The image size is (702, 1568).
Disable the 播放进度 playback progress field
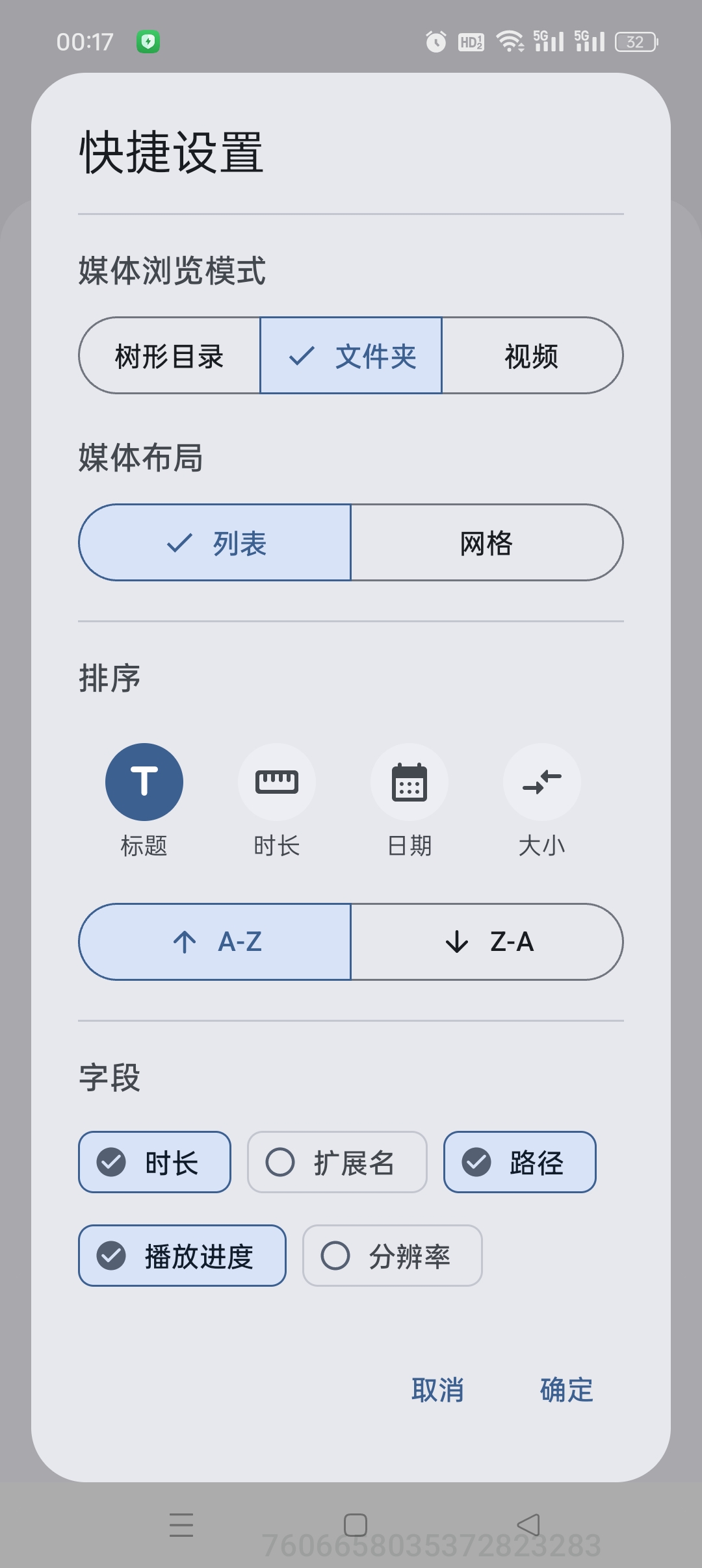point(182,1256)
